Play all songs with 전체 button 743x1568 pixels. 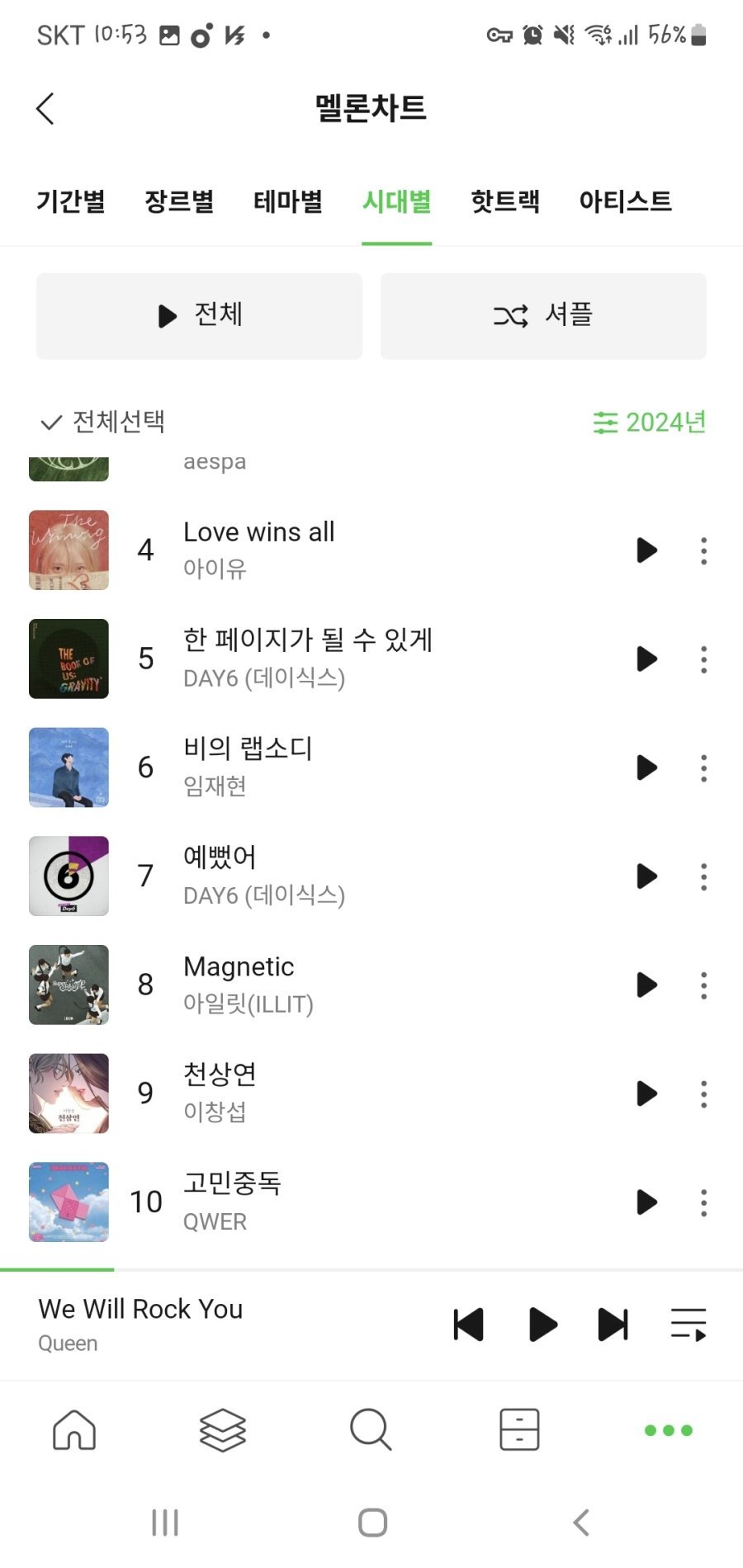[x=199, y=316]
